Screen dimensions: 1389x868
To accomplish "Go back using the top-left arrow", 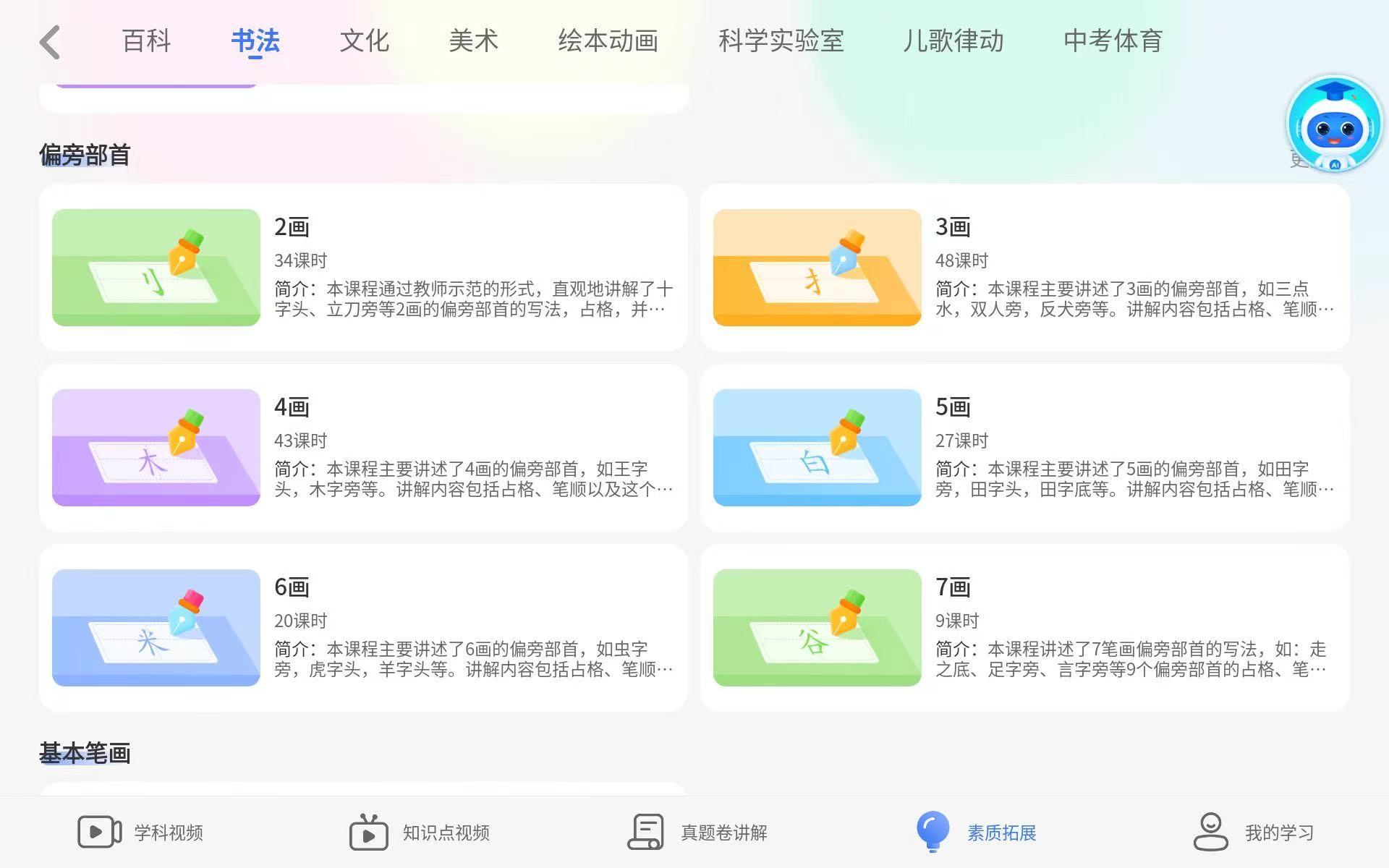I will [x=49, y=42].
